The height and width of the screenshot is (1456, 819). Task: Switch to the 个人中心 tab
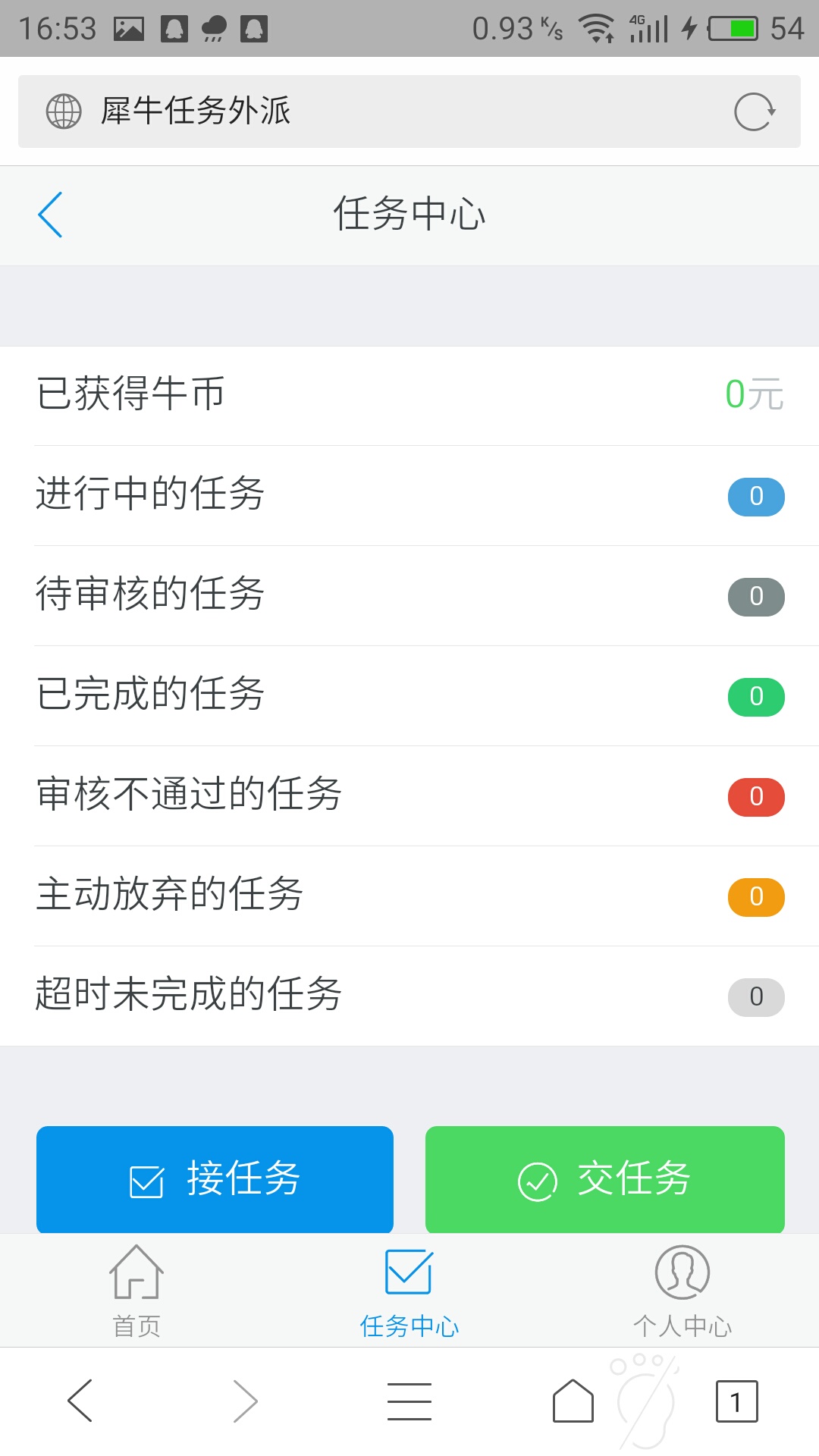(x=682, y=1289)
